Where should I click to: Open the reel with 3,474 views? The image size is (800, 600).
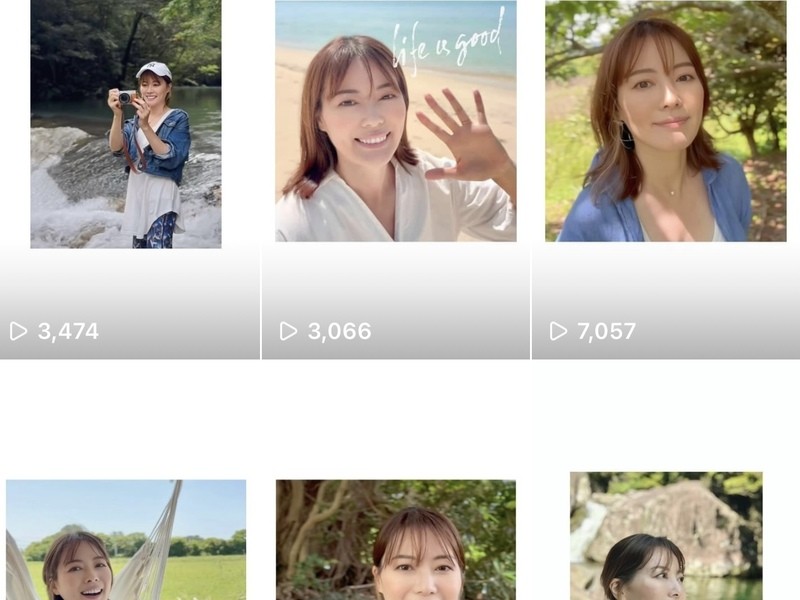[130, 179]
